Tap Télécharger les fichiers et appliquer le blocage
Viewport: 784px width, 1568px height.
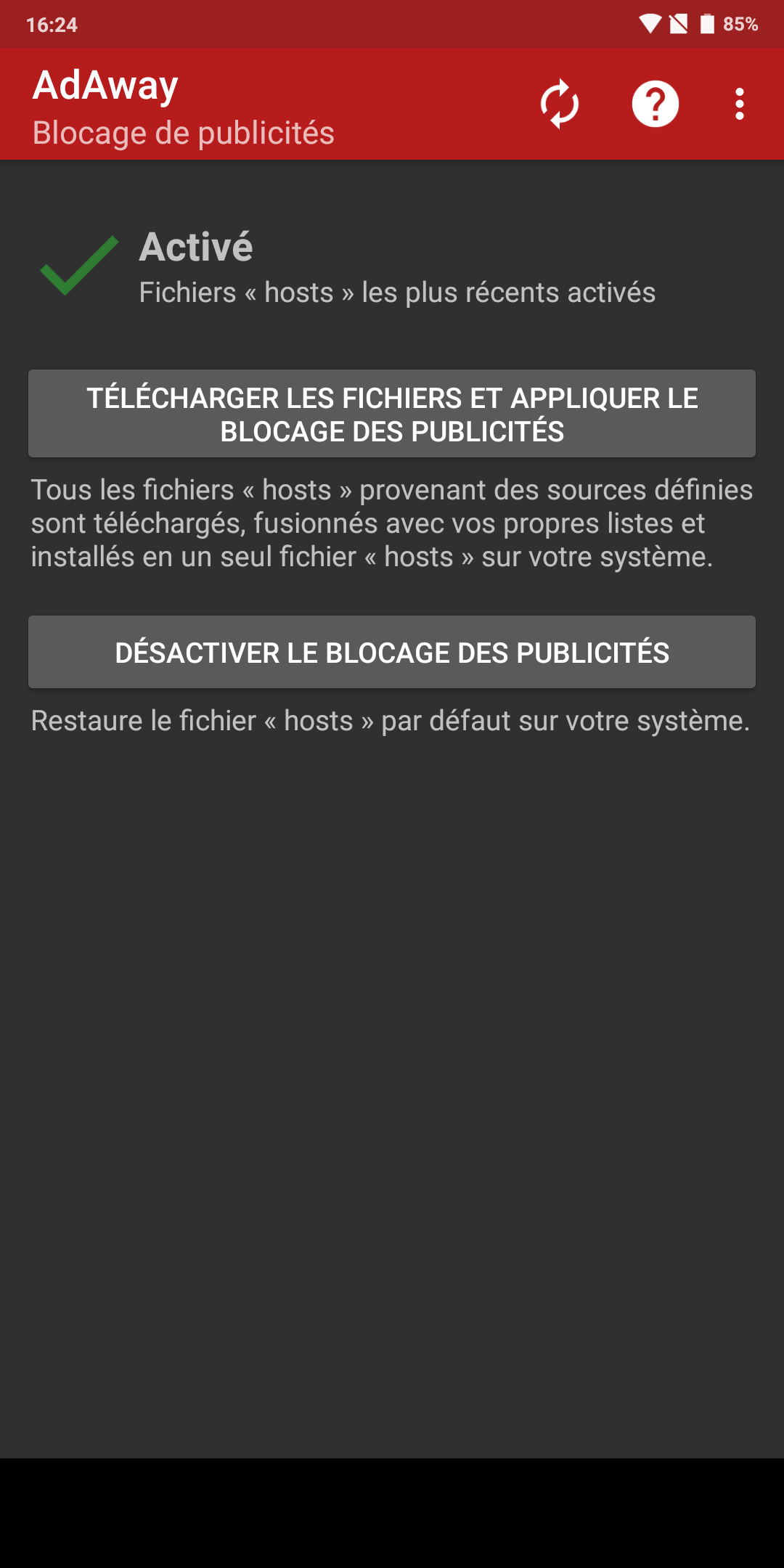pos(392,414)
